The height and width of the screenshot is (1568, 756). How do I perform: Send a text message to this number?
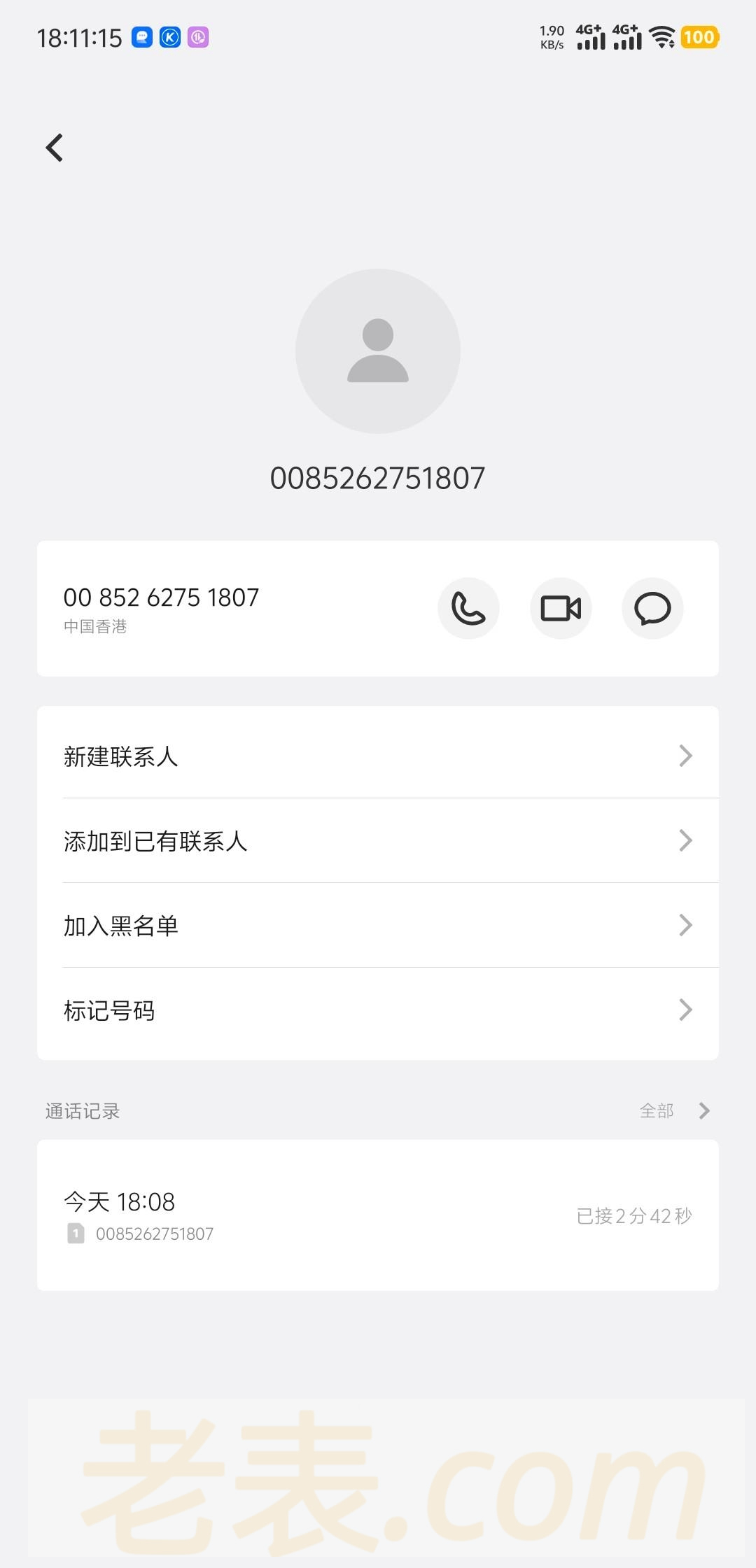[x=652, y=608]
